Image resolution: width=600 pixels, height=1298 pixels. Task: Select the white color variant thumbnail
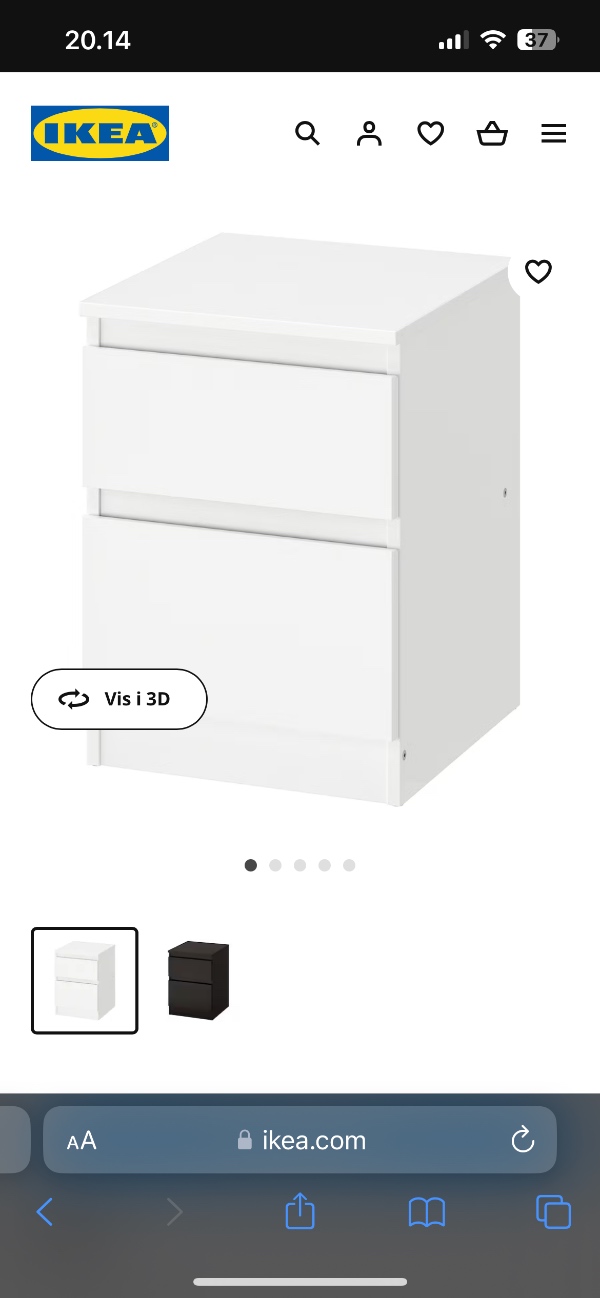85,980
